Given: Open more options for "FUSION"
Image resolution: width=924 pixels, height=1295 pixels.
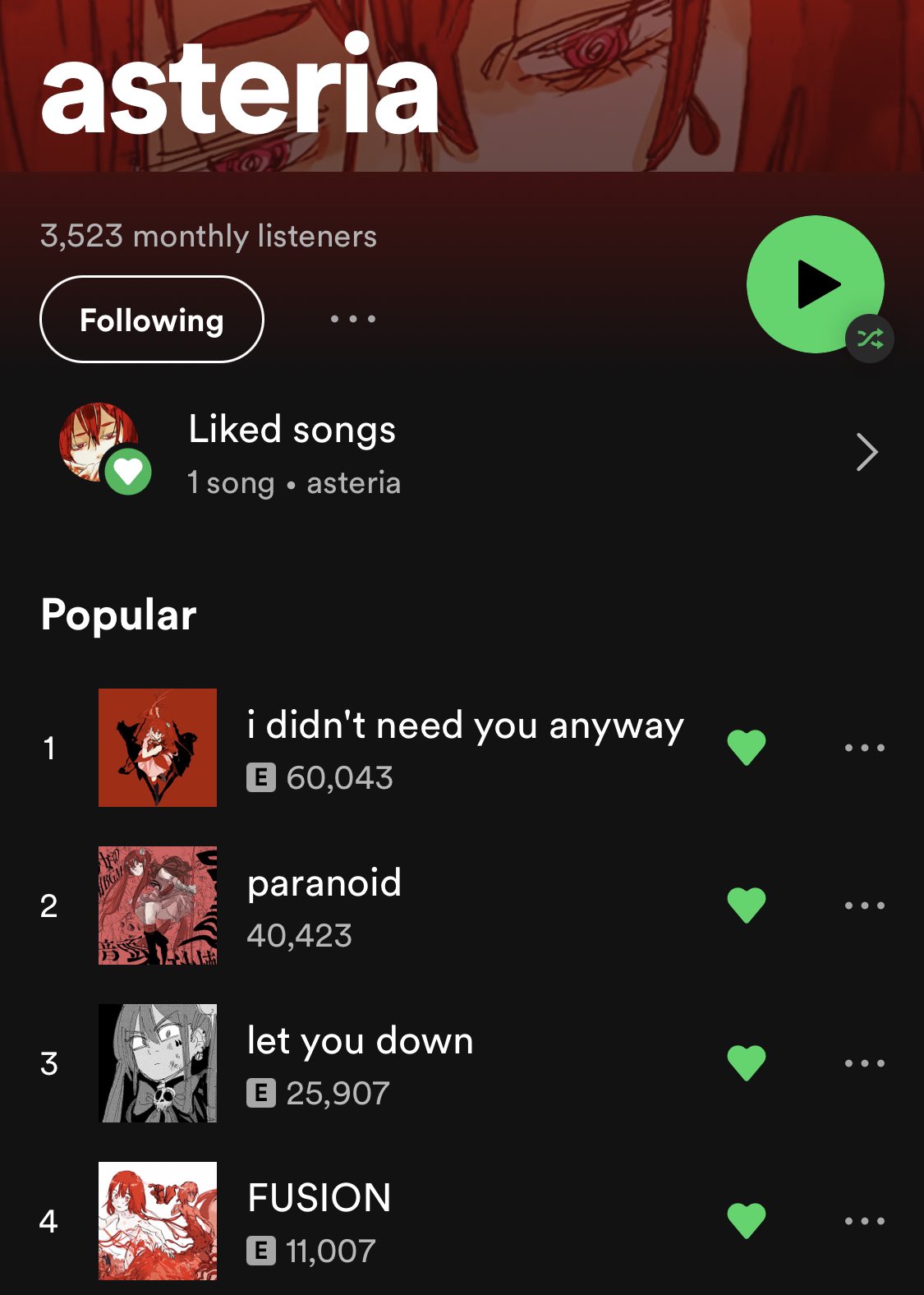Looking at the screenshot, I should pos(864,1221).
